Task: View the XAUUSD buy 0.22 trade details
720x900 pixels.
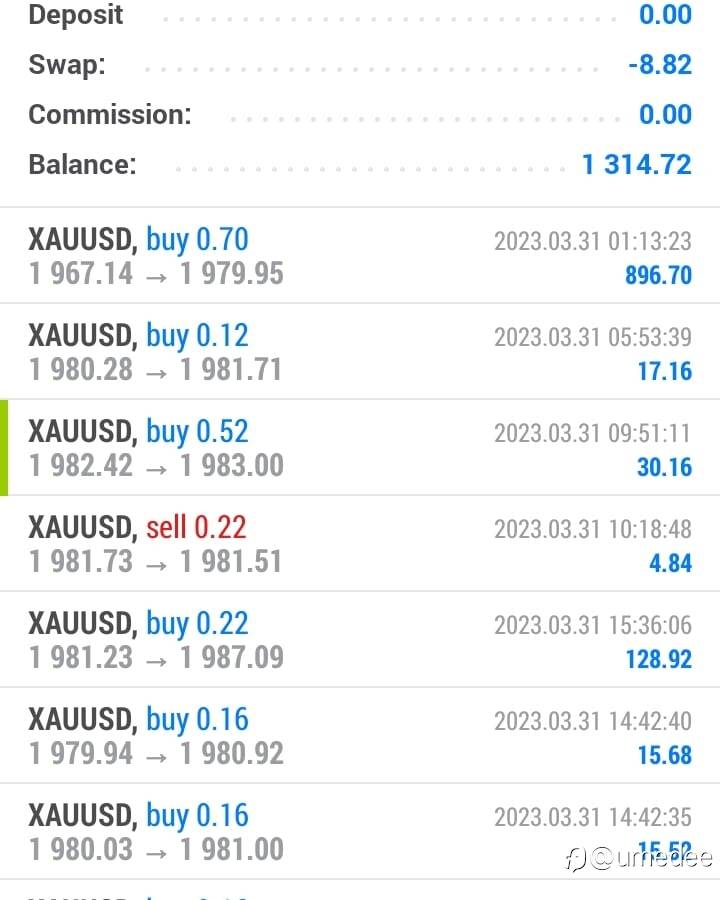Action: pos(360,639)
